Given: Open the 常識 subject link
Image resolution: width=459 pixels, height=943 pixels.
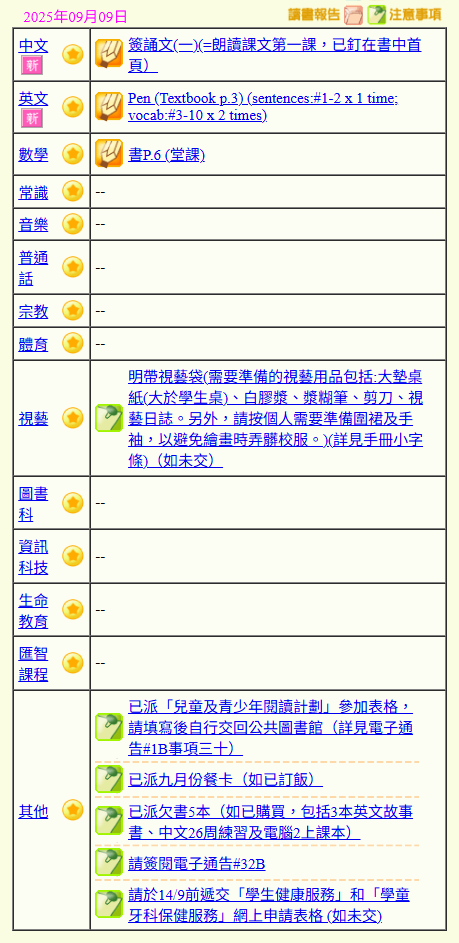Looking at the screenshot, I should [x=33, y=192].
